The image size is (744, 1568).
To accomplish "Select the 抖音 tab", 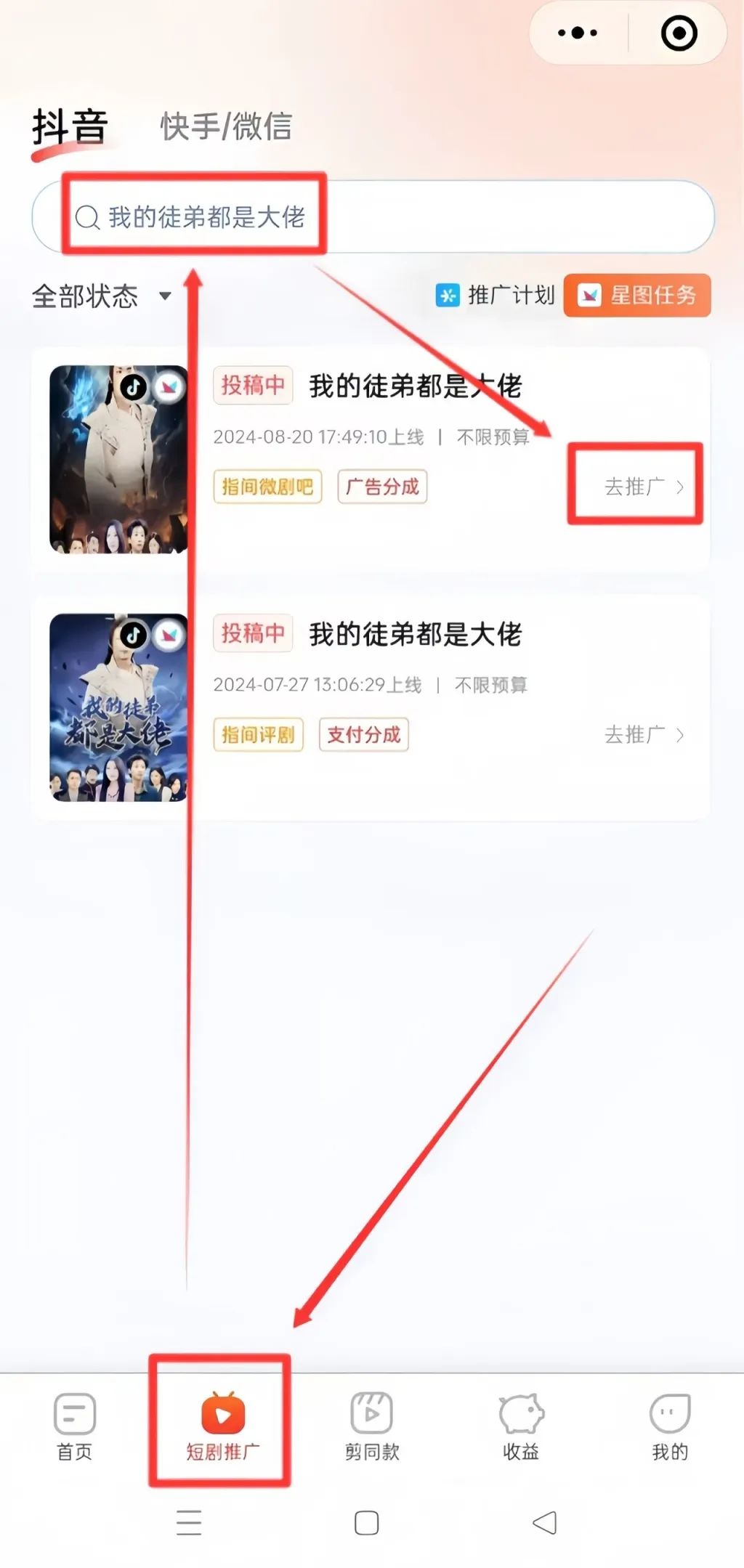I will tap(70, 126).
